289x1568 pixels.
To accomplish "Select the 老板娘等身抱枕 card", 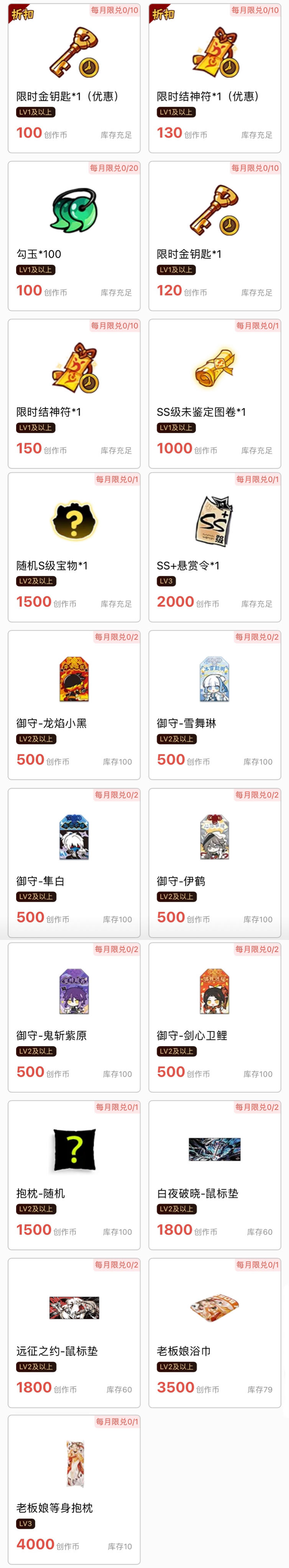I will [x=74, y=1489].
